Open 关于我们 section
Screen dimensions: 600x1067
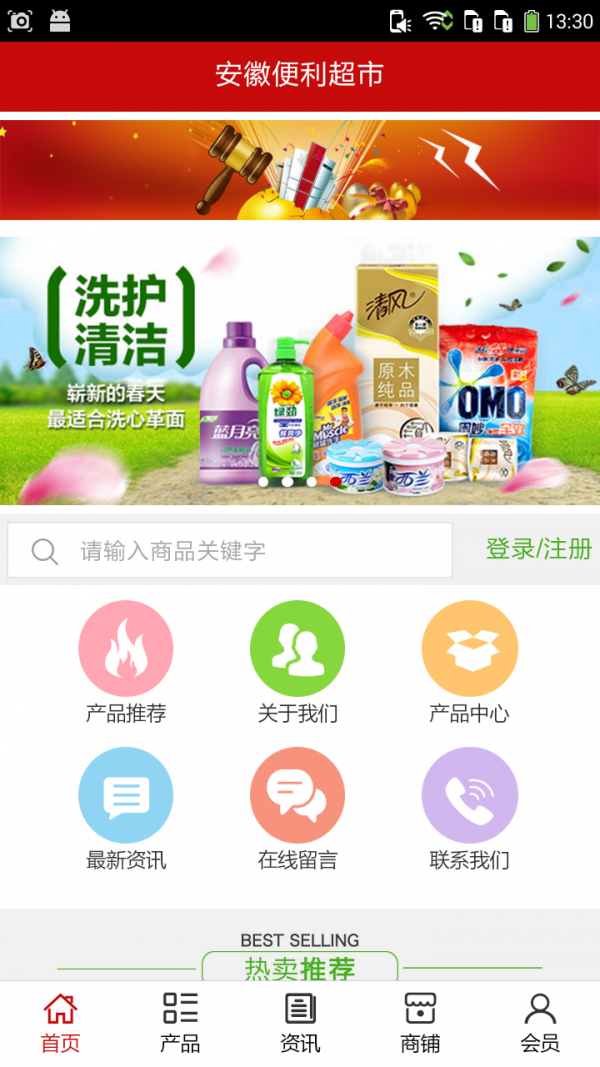pyautogui.click(x=298, y=649)
